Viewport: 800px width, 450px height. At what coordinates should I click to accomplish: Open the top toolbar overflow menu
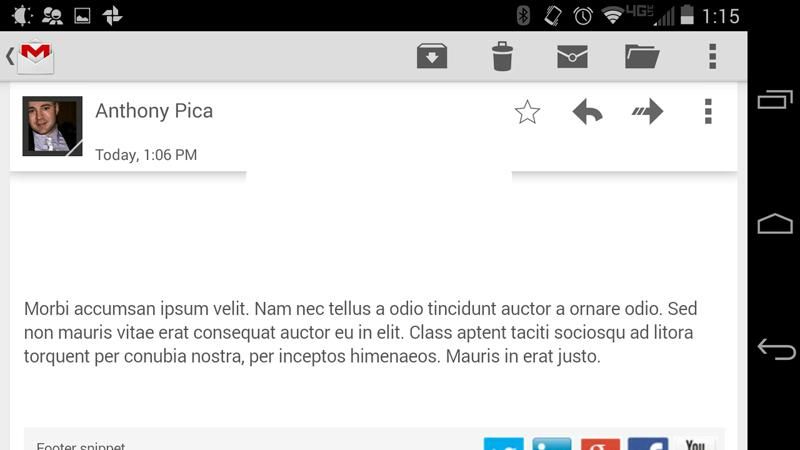712,56
